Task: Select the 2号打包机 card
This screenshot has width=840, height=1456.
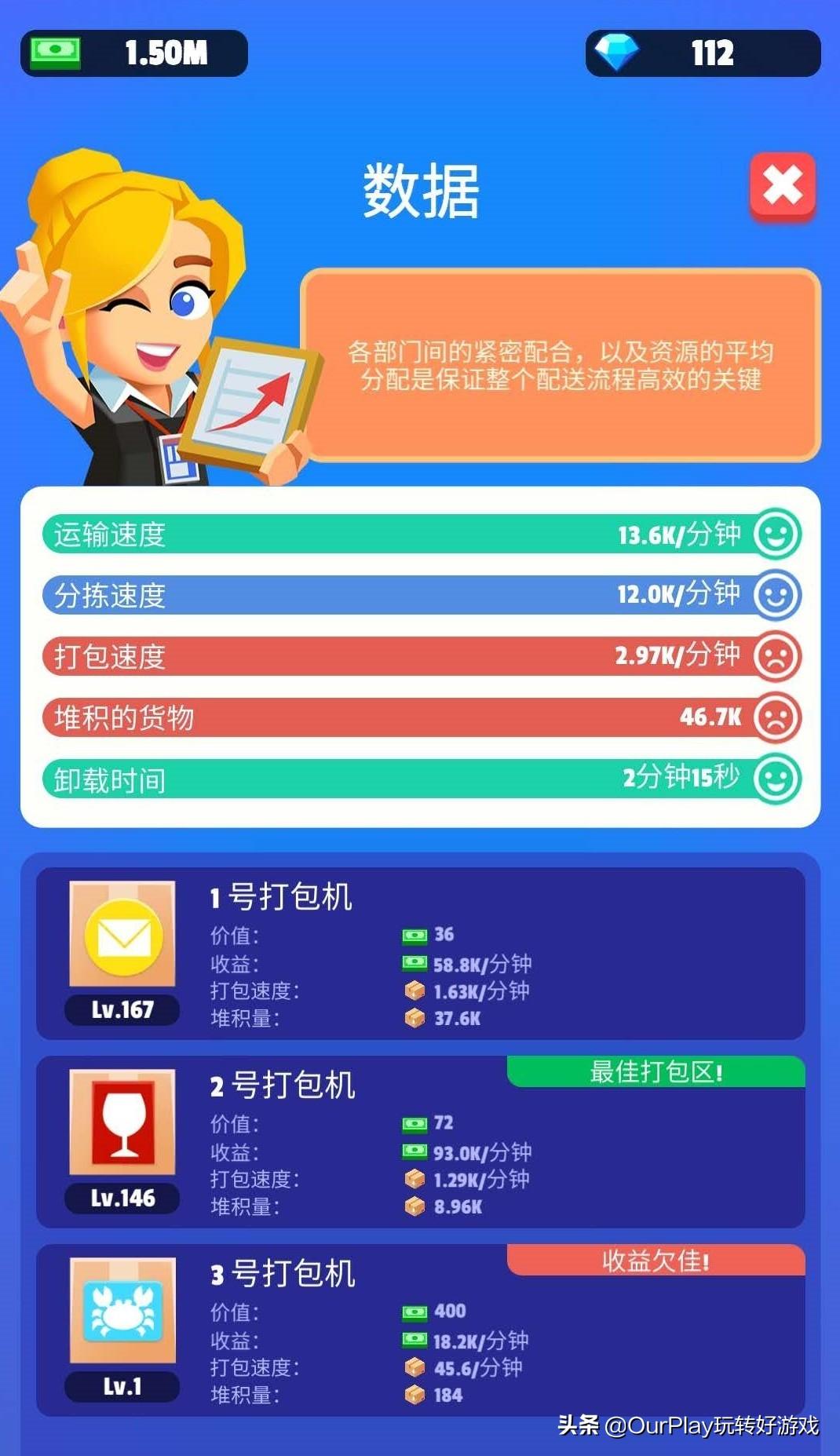Action: [420, 1142]
